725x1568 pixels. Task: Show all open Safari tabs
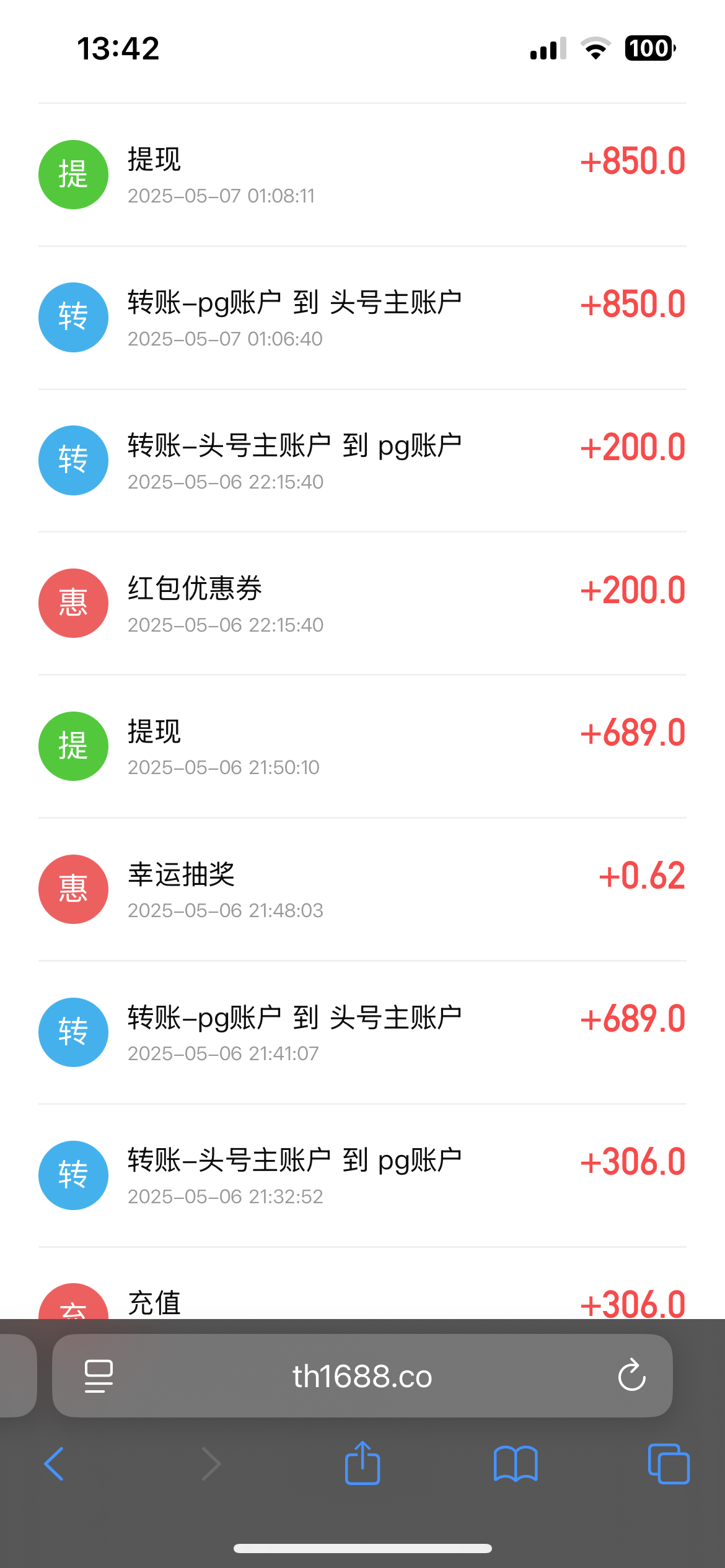click(x=669, y=1464)
